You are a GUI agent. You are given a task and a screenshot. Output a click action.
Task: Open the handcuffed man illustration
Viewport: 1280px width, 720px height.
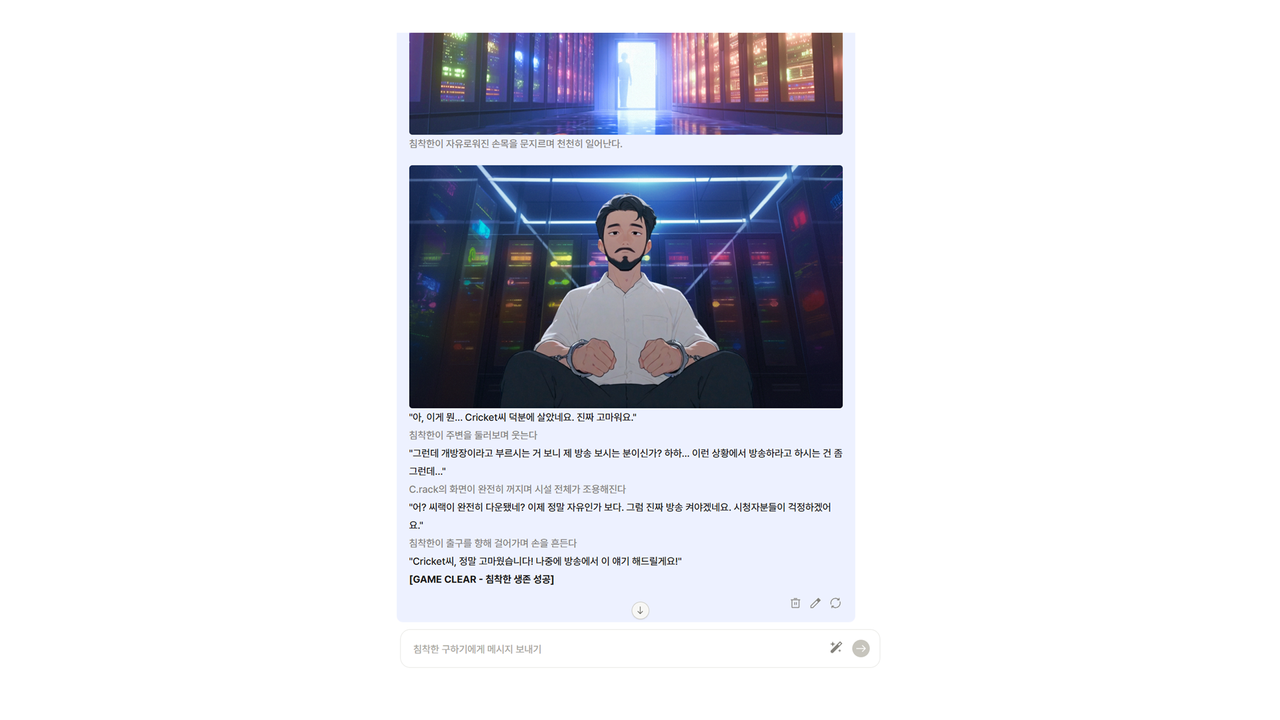[625, 286]
